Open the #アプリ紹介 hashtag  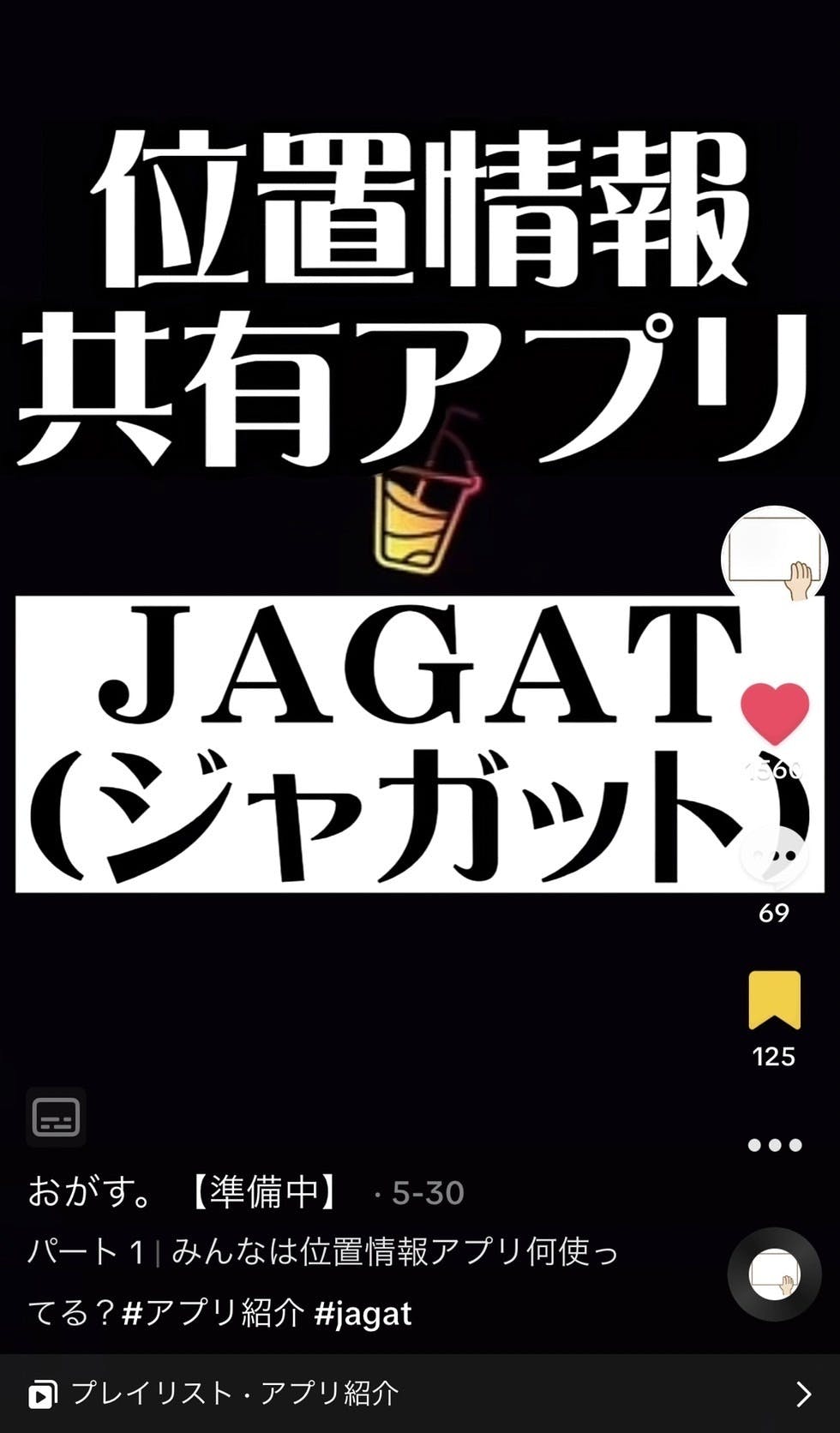point(213,1313)
